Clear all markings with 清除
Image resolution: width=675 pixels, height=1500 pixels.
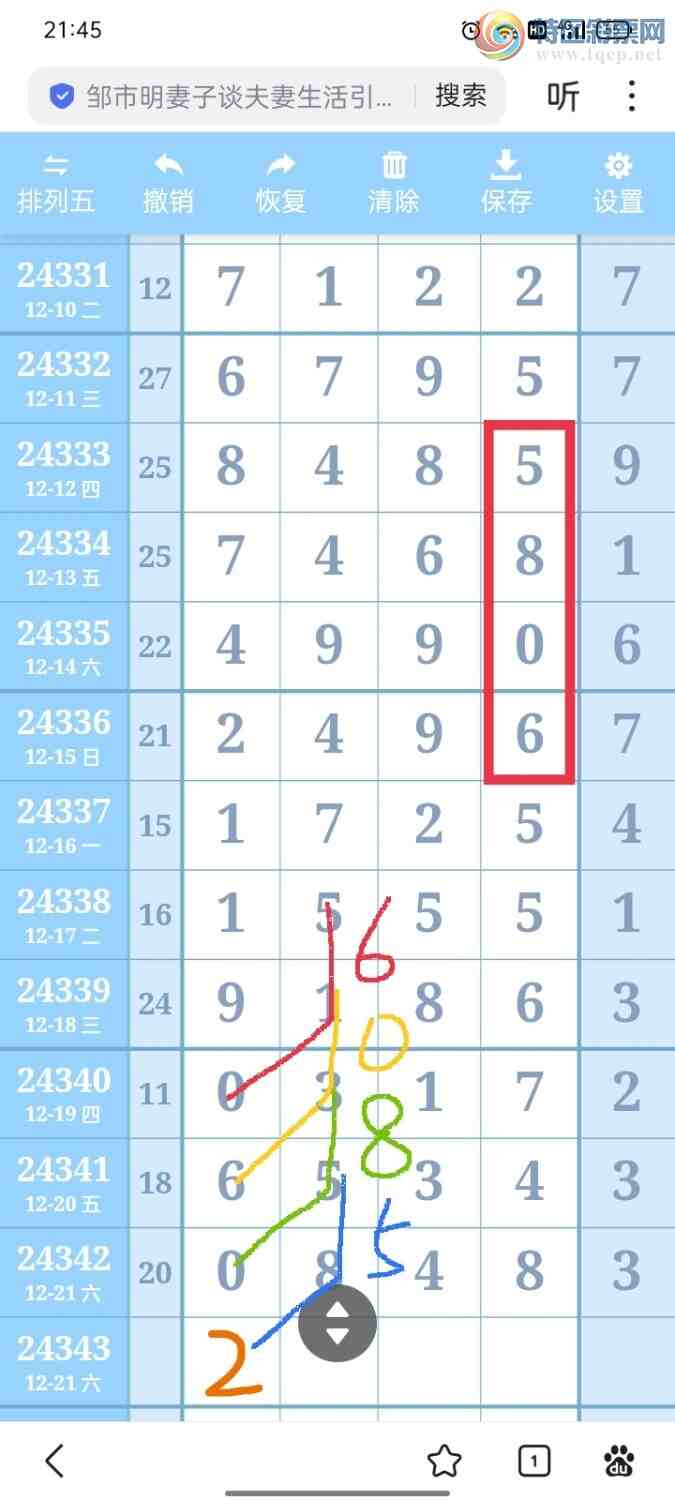[394, 184]
